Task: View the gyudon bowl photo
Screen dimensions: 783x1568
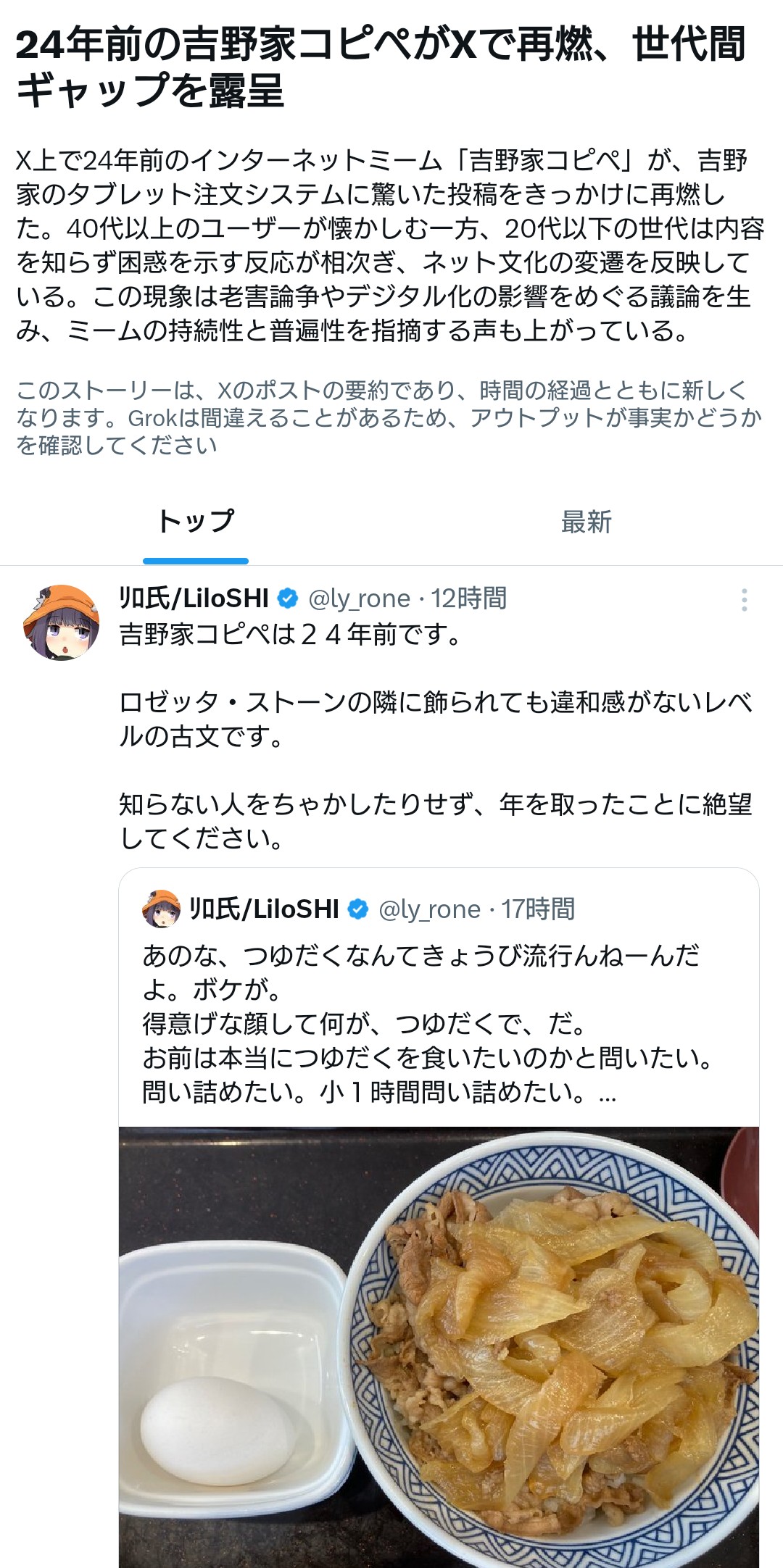Action: tap(439, 1348)
